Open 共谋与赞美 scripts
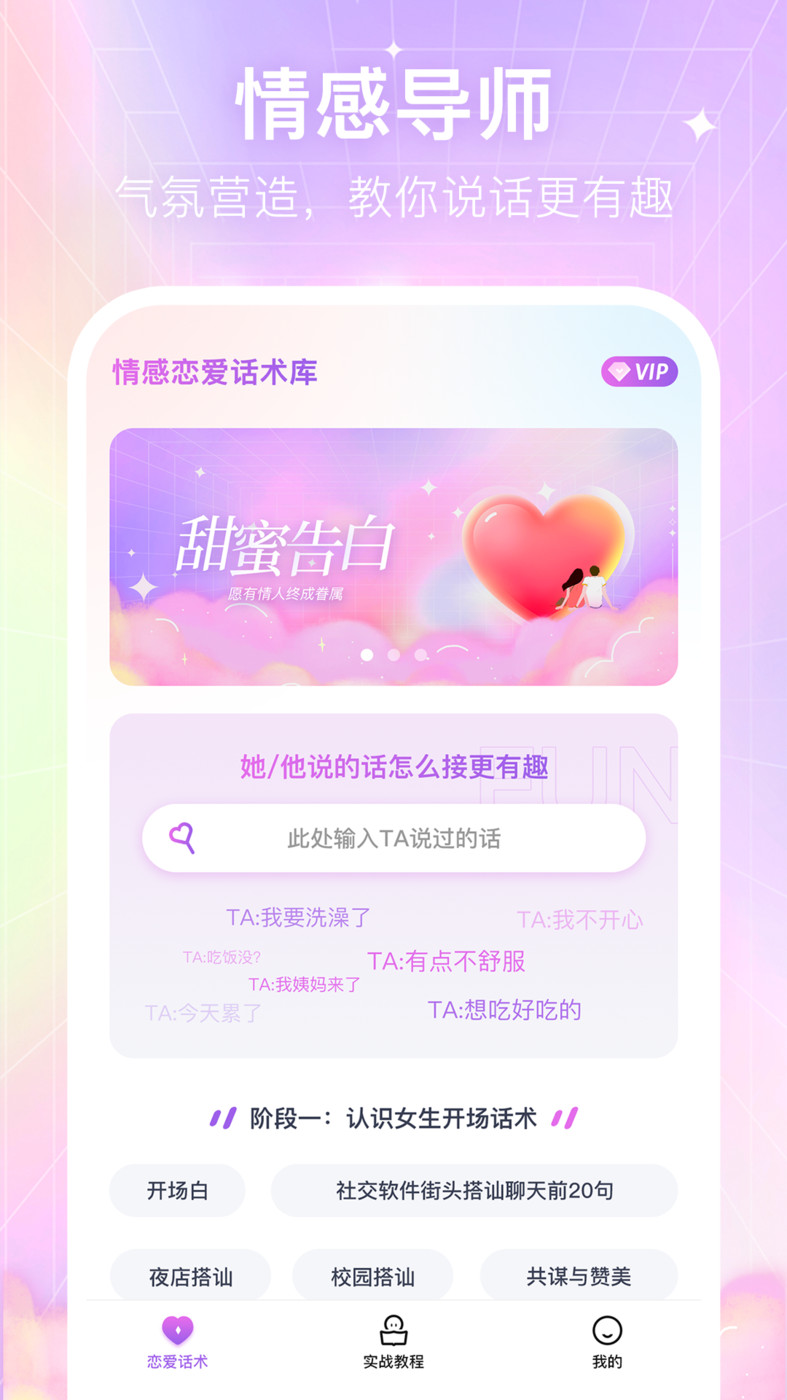 579,1276
